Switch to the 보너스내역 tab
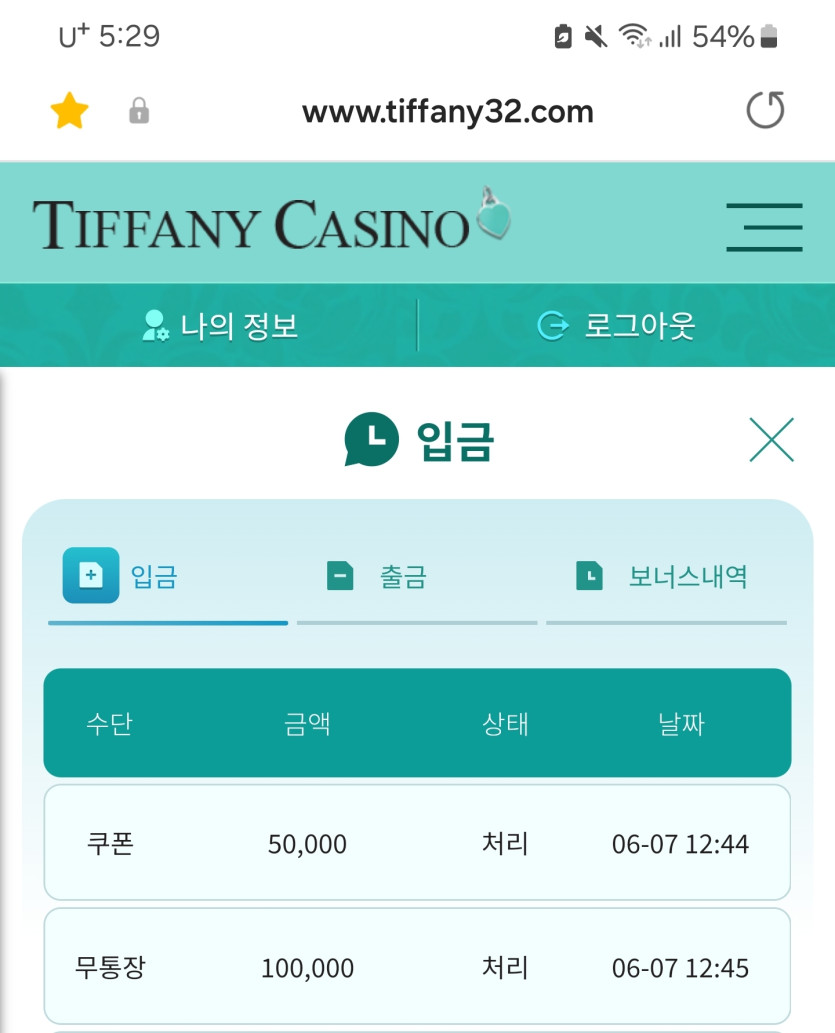This screenshot has height=1033, width=835. click(662, 576)
